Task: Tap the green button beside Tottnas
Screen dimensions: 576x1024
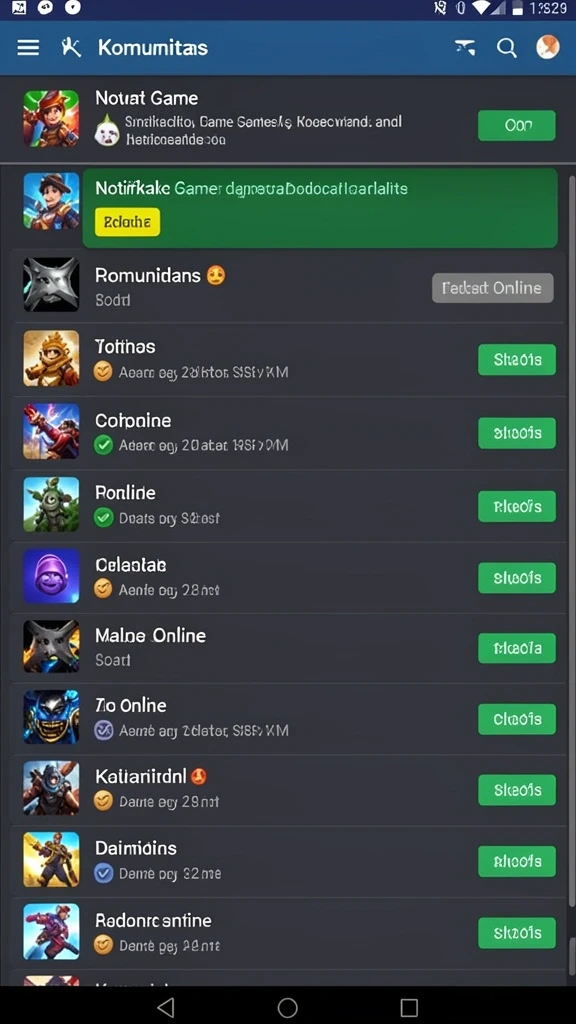Action: [517, 360]
